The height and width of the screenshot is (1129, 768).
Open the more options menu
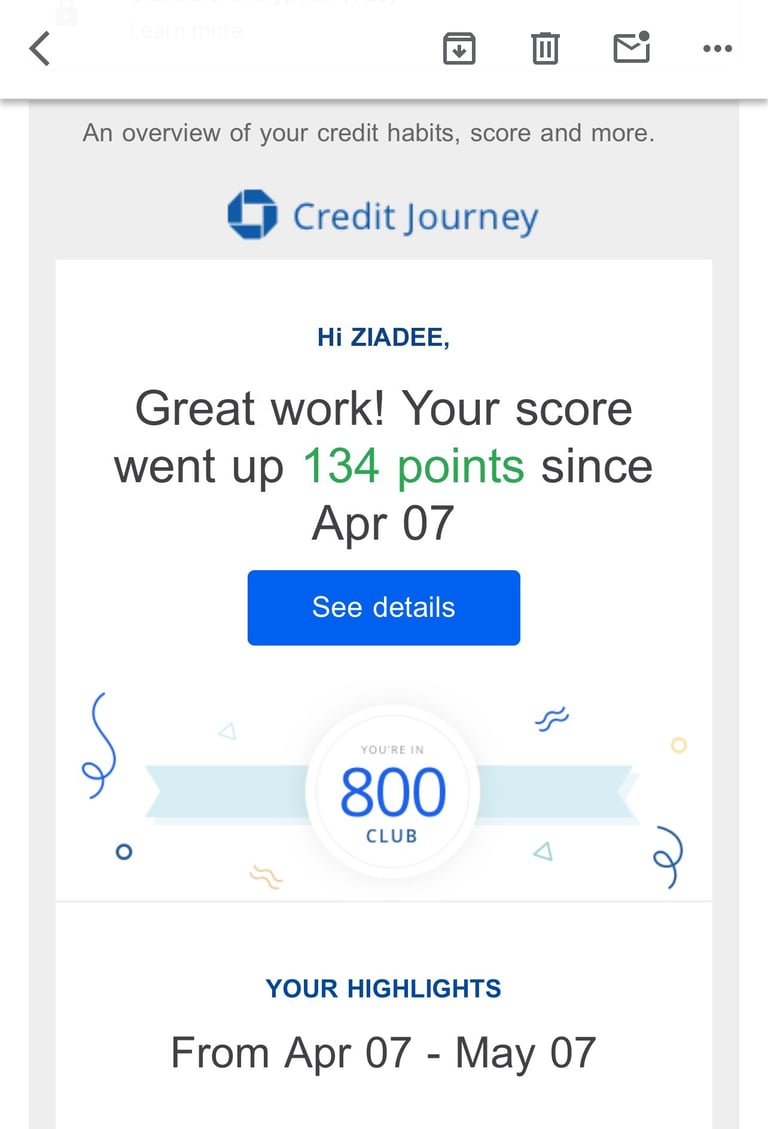click(x=718, y=49)
